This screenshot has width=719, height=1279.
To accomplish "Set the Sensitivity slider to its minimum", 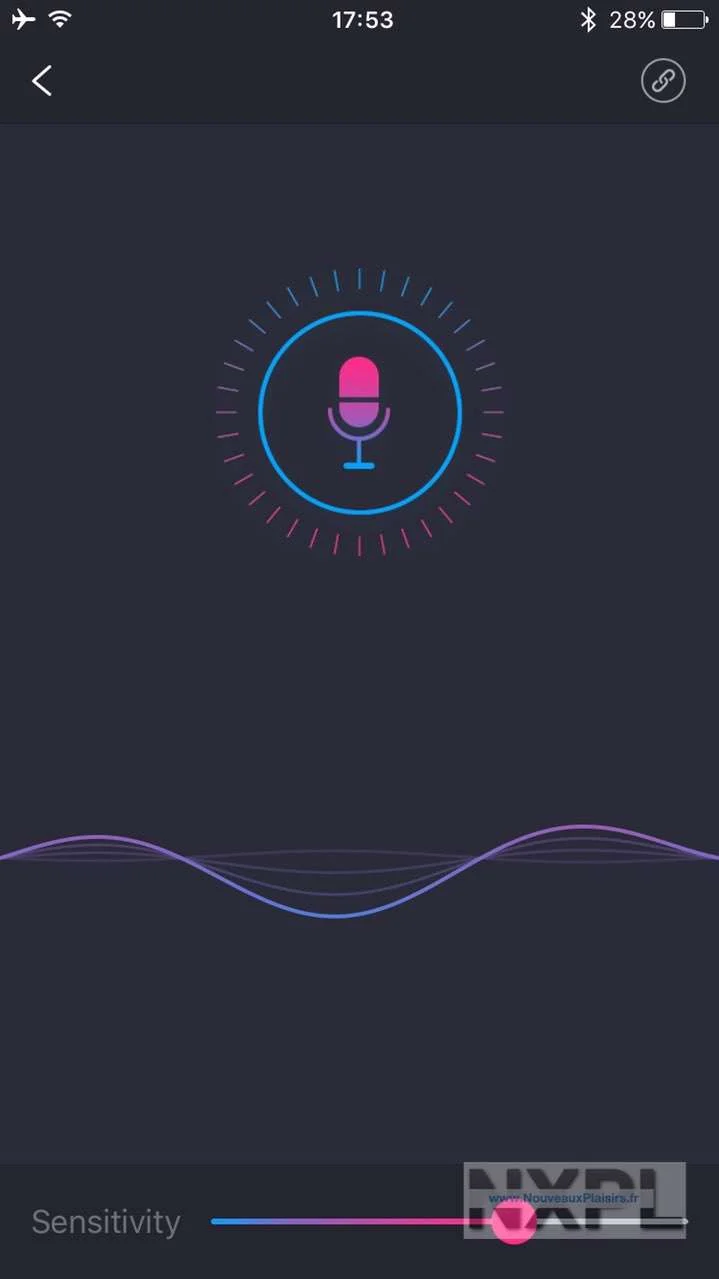I will pos(215,1221).
